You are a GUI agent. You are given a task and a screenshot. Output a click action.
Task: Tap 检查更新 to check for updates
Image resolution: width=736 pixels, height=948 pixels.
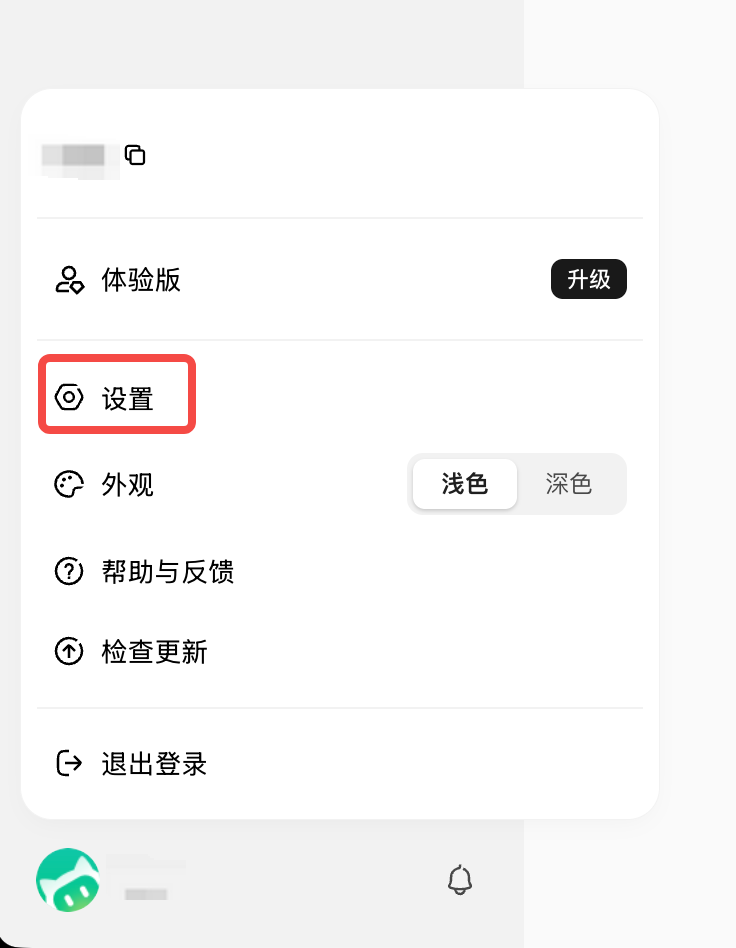(x=340, y=652)
